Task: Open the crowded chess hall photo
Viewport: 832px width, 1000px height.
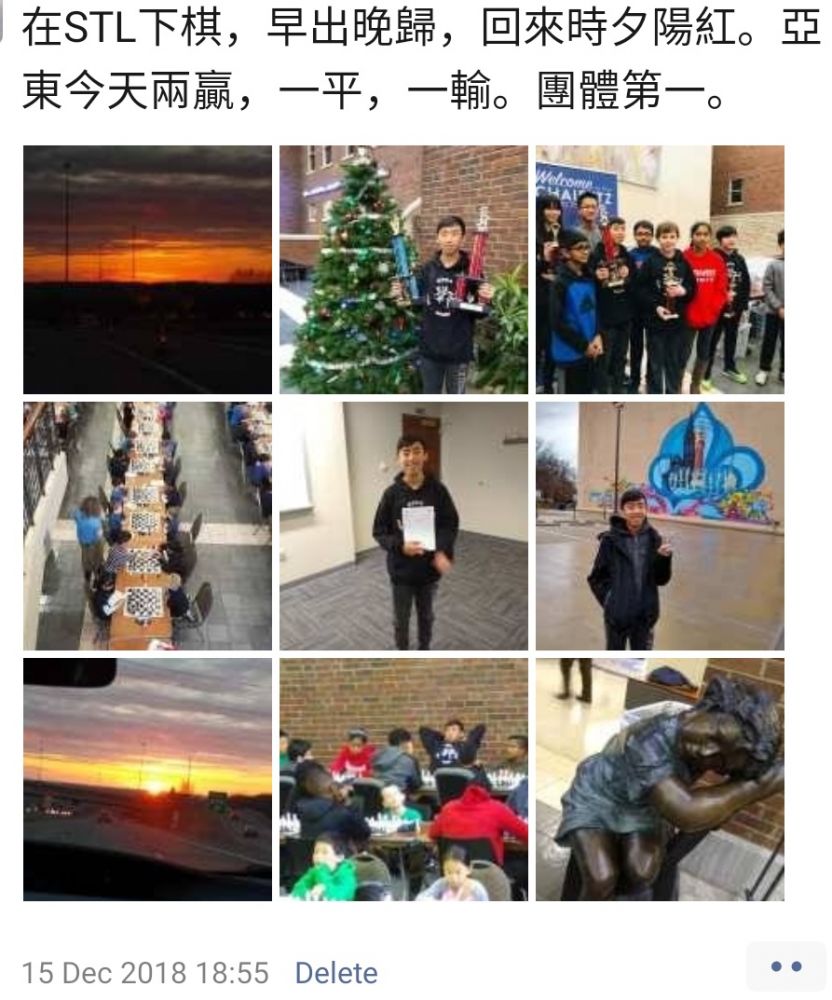Action: pyautogui.click(x=403, y=779)
